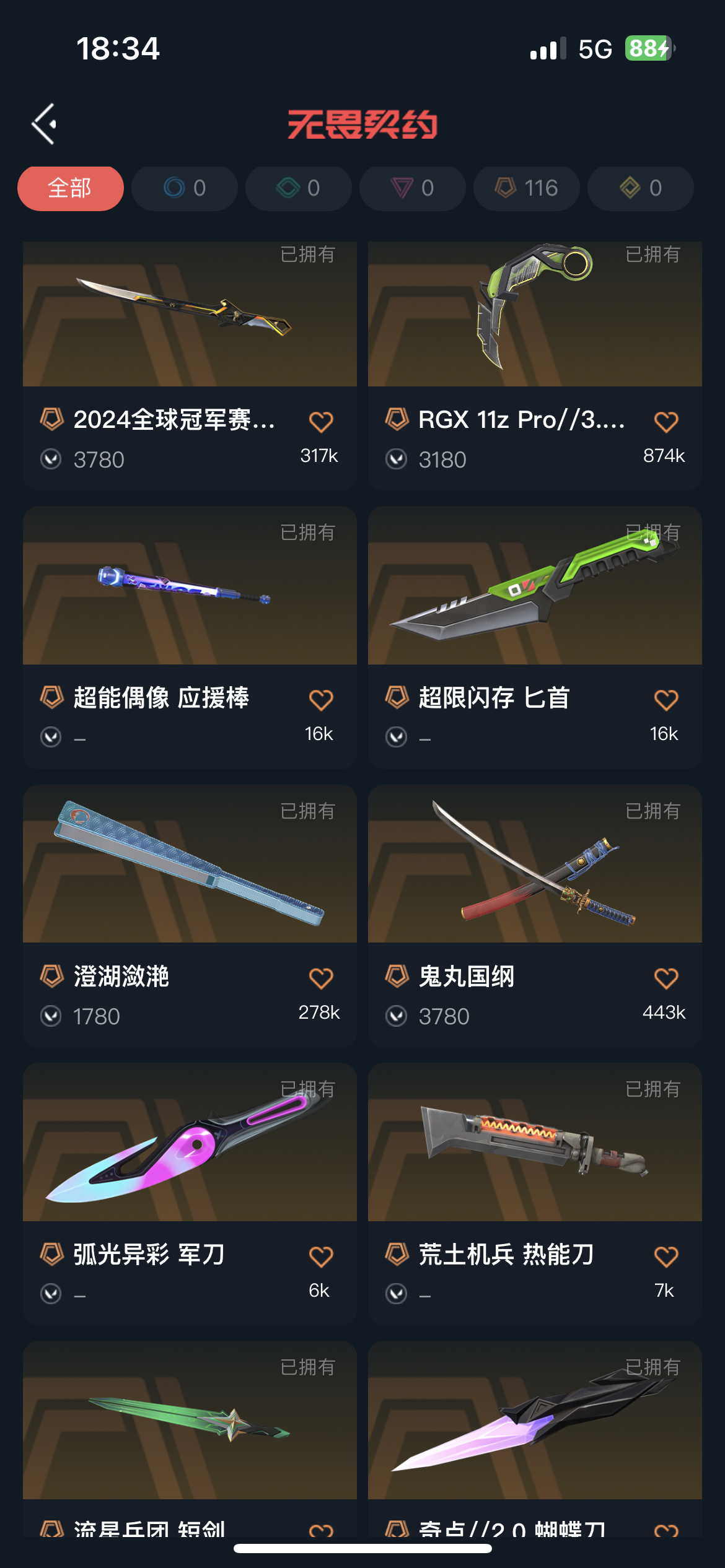Open the 弧光异彩 军刀 card
Viewport: 725px width, 1568px height.
[x=190, y=1143]
